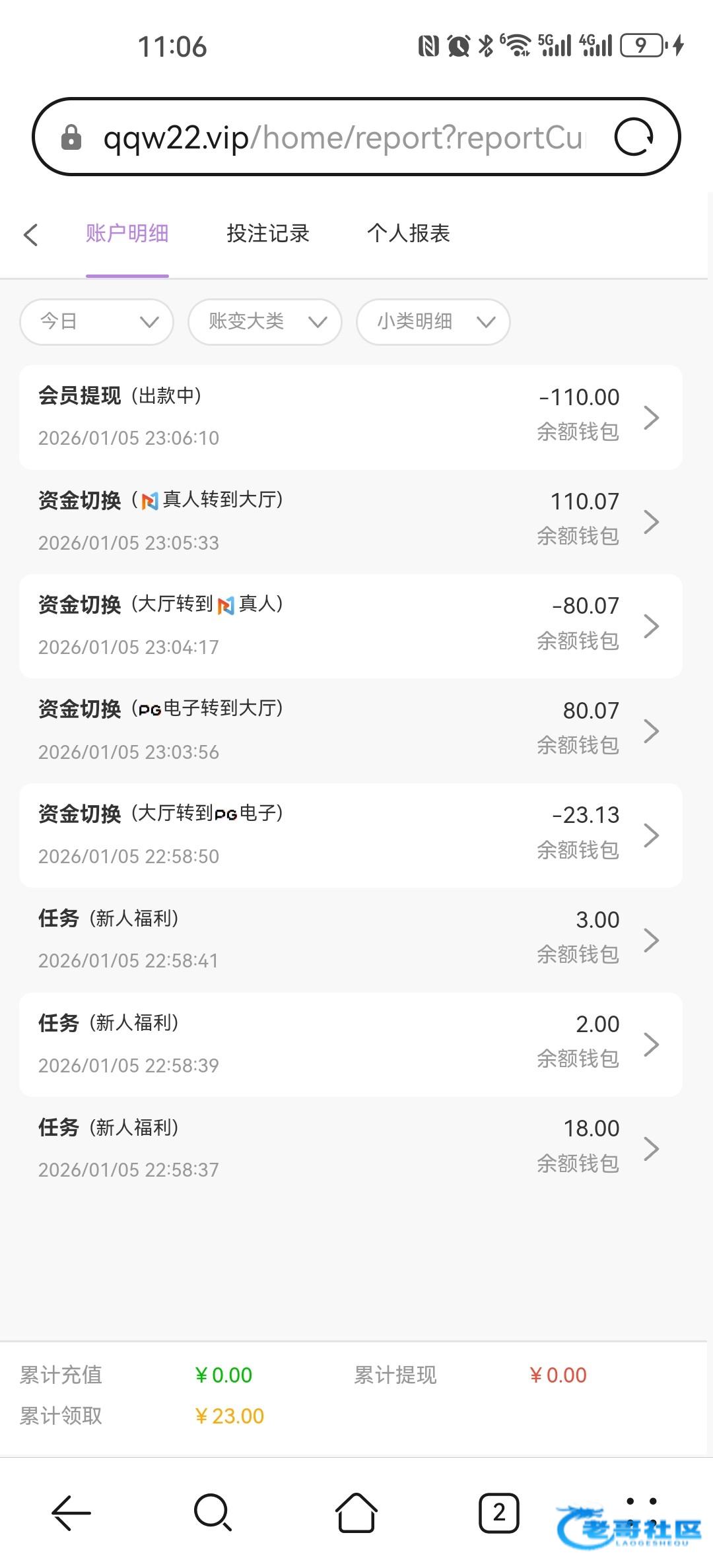The width and height of the screenshot is (713, 1568).
Task: Expand the 小类明细 dropdown
Action: coord(433,322)
